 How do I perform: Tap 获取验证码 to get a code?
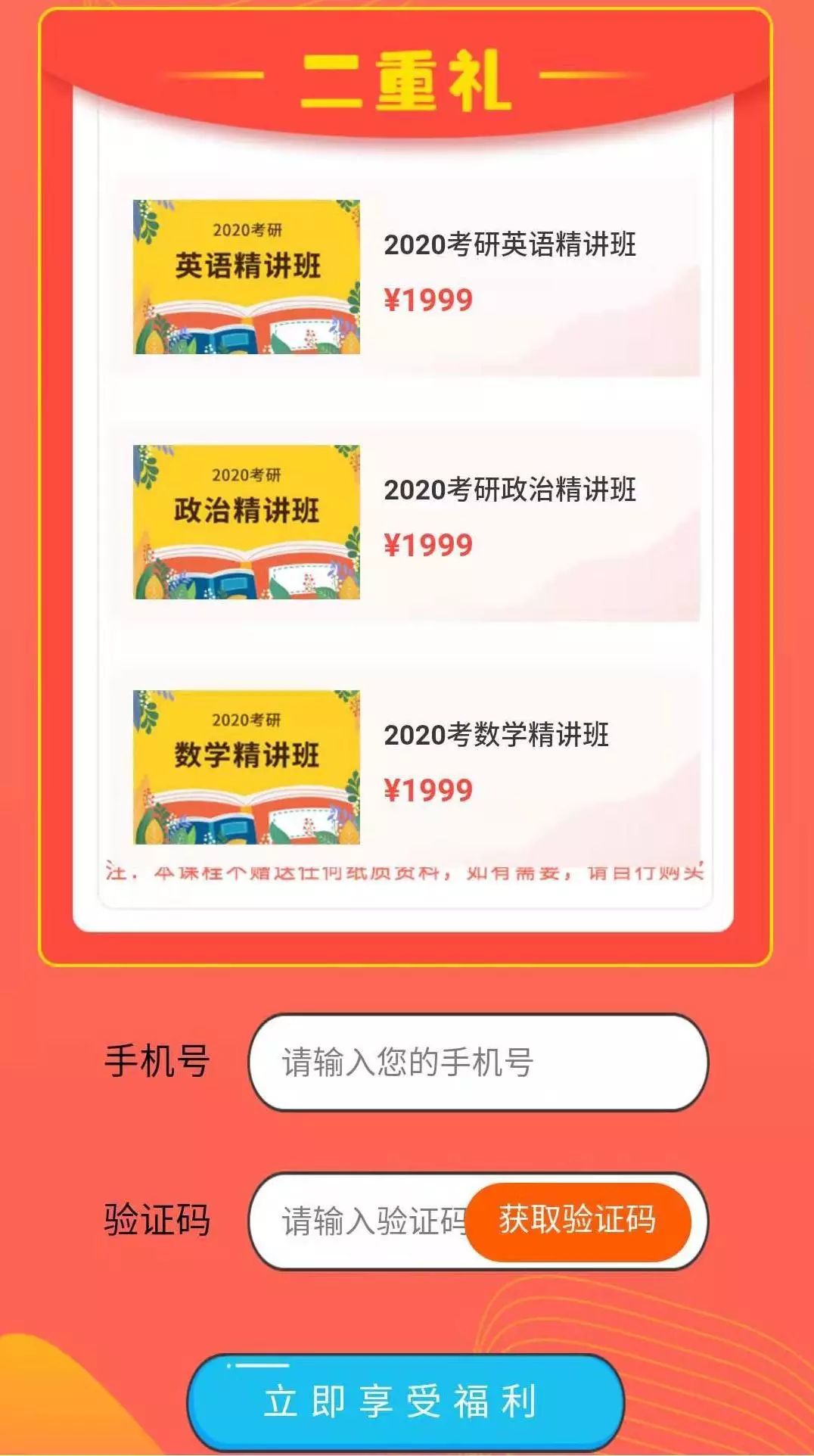[578, 1221]
